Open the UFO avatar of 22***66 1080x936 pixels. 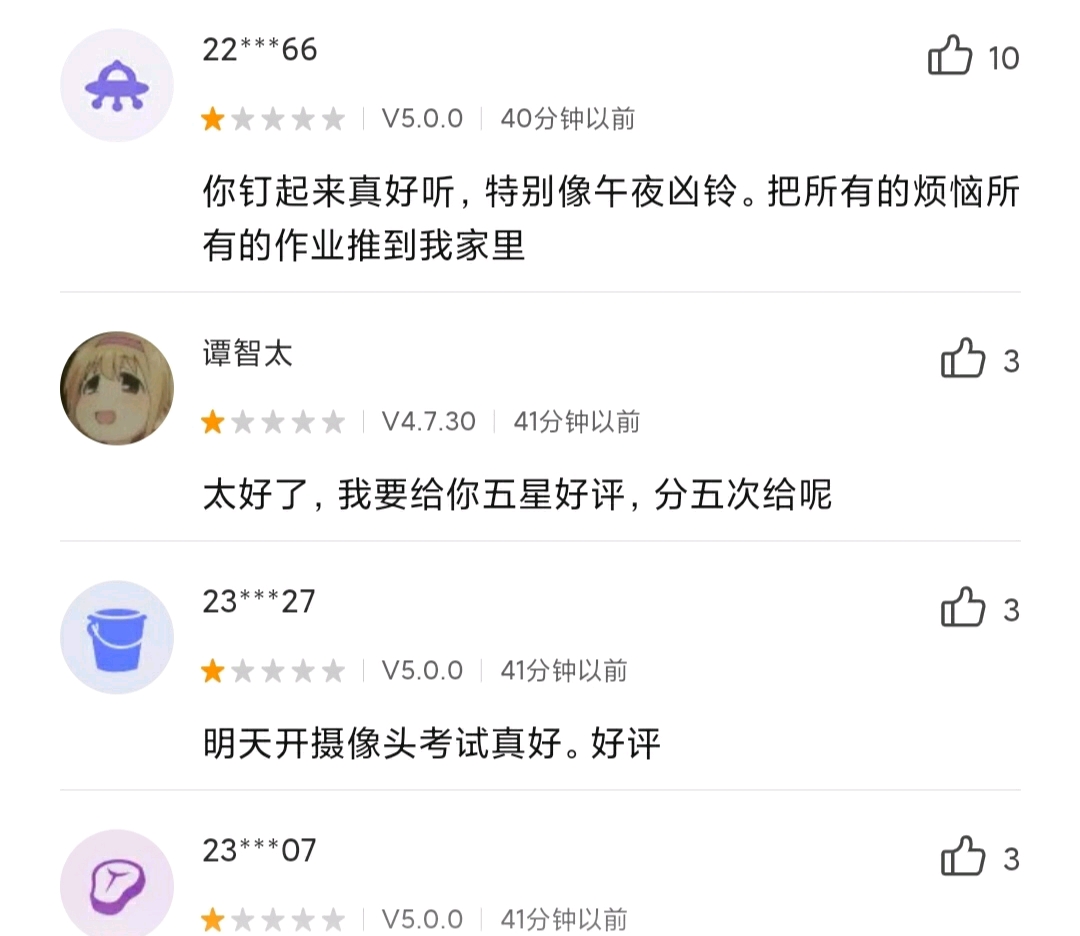coord(117,88)
